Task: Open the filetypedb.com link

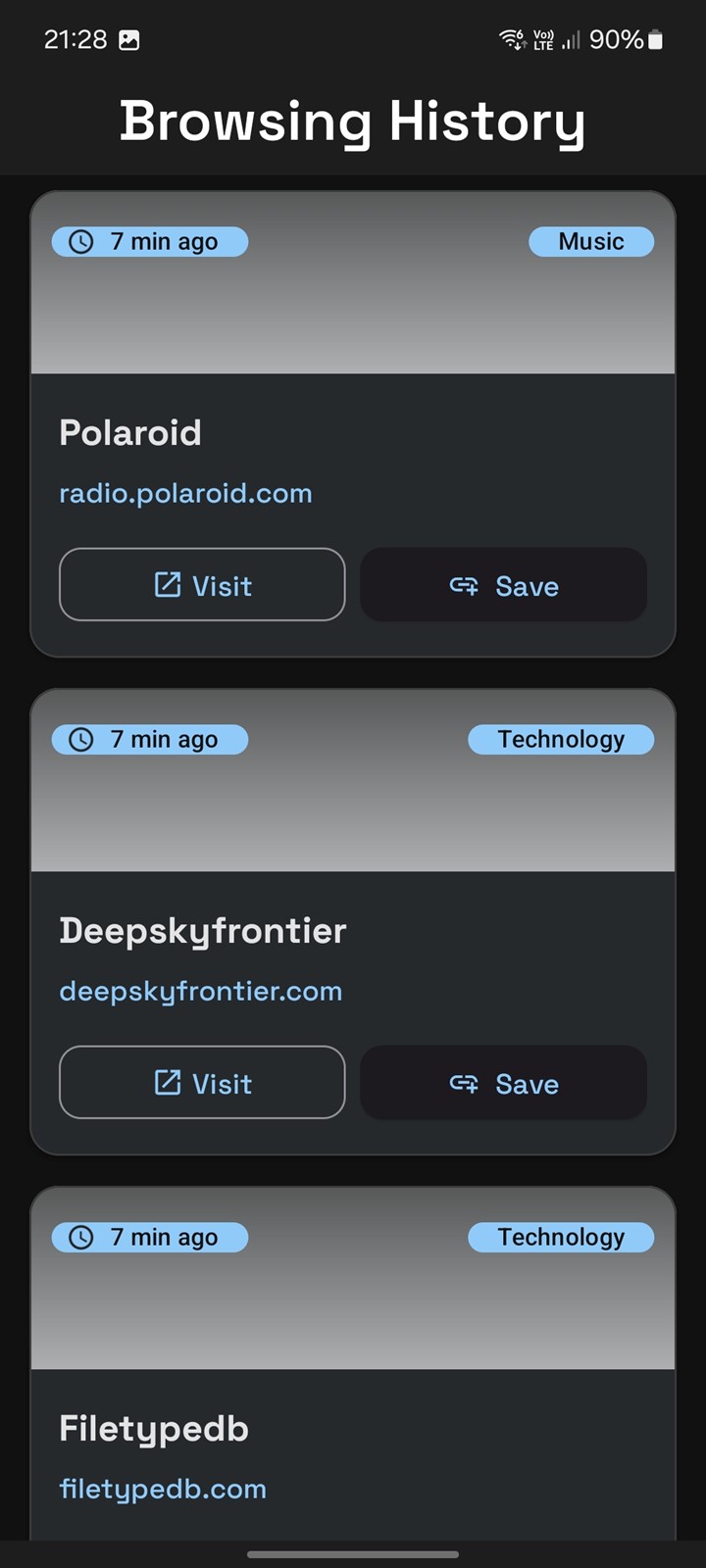Action: point(163,1489)
